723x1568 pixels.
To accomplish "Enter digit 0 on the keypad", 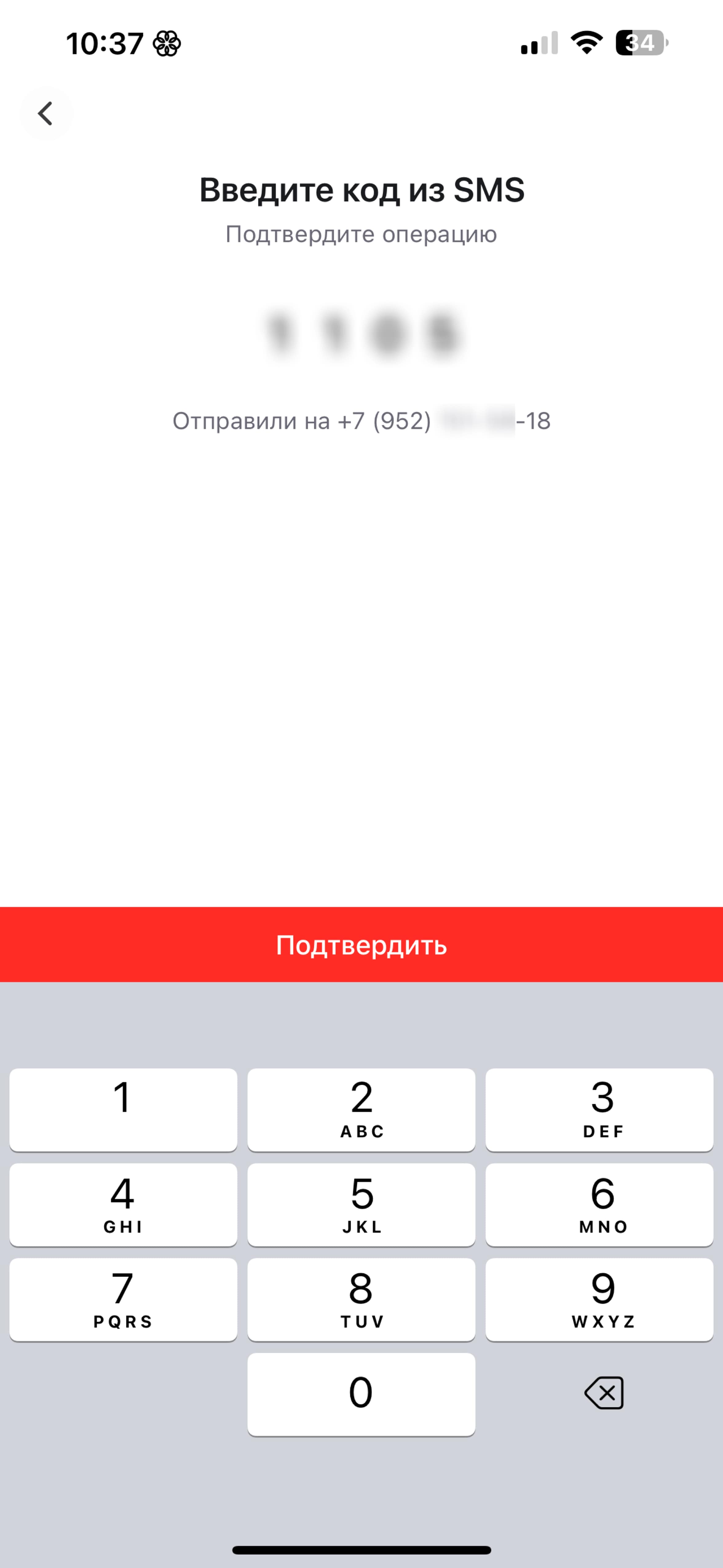I will coord(361,1395).
